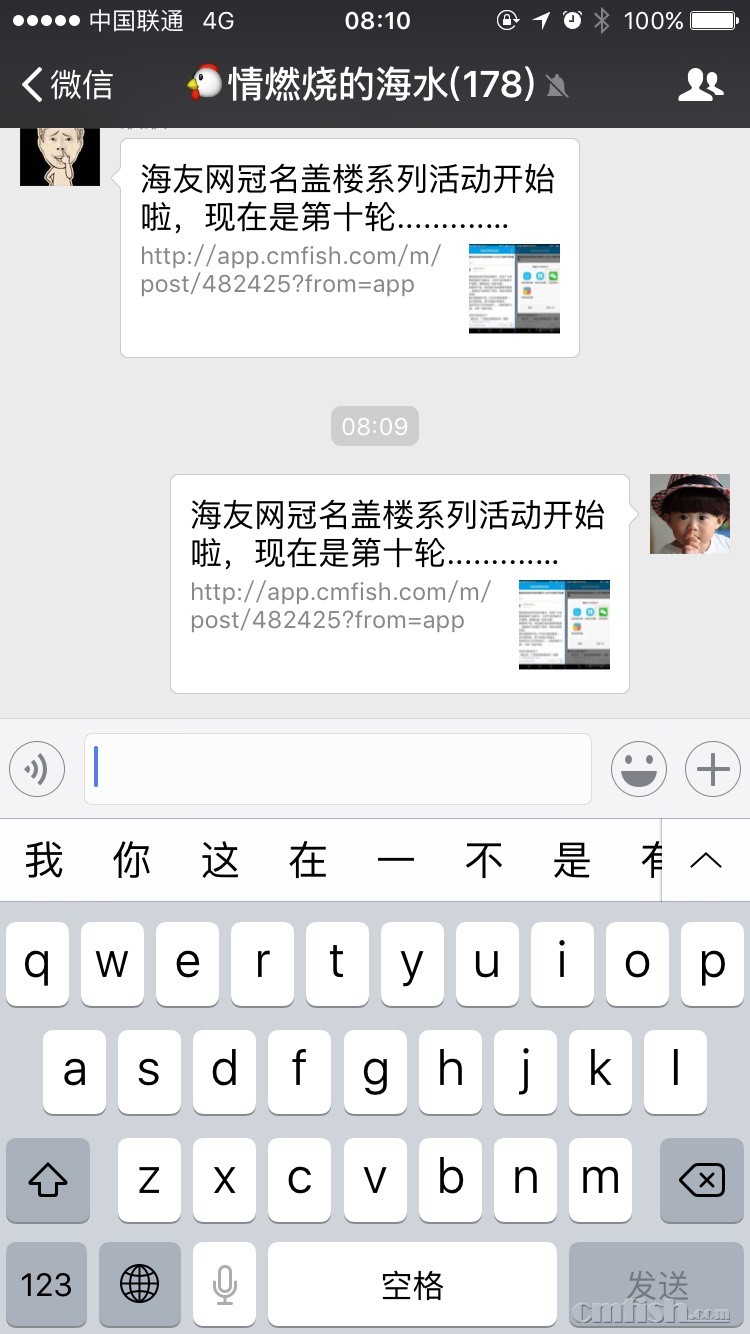
Task: Choose the candidate word 这
Action: point(220,860)
